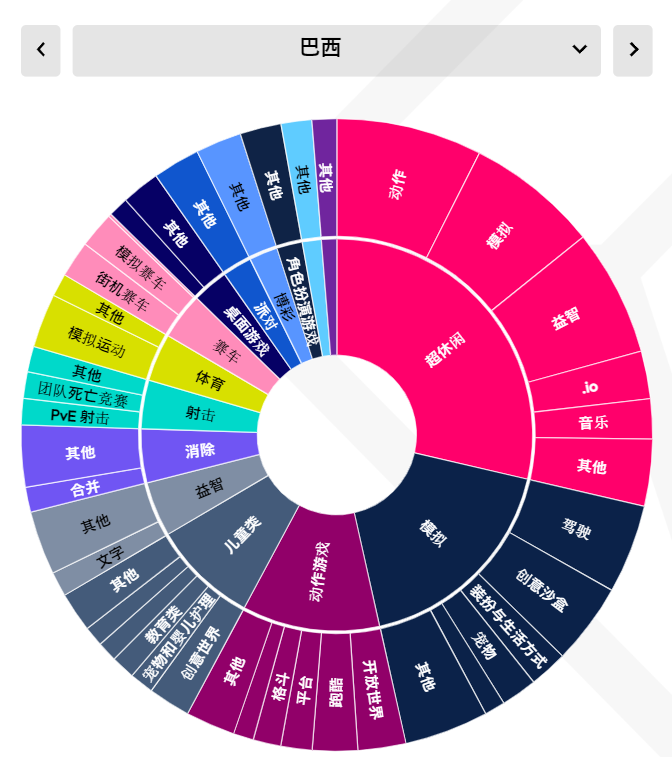Viewport: 672px width, 757px height.
Task: Select the 音乐 sub-segment
Action: [593, 423]
